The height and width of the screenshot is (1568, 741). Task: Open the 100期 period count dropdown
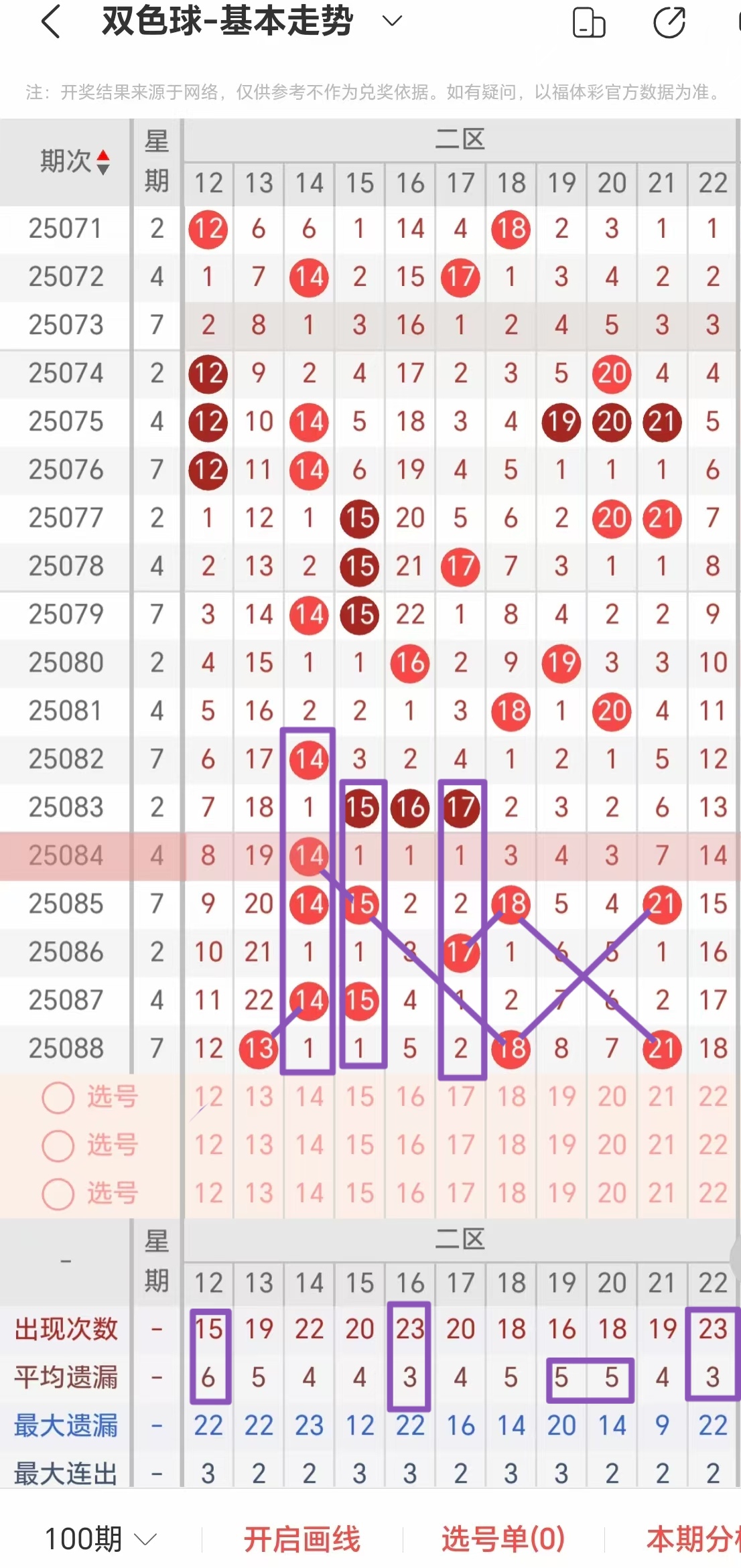pyautogui.click(x=100, y=1539)
